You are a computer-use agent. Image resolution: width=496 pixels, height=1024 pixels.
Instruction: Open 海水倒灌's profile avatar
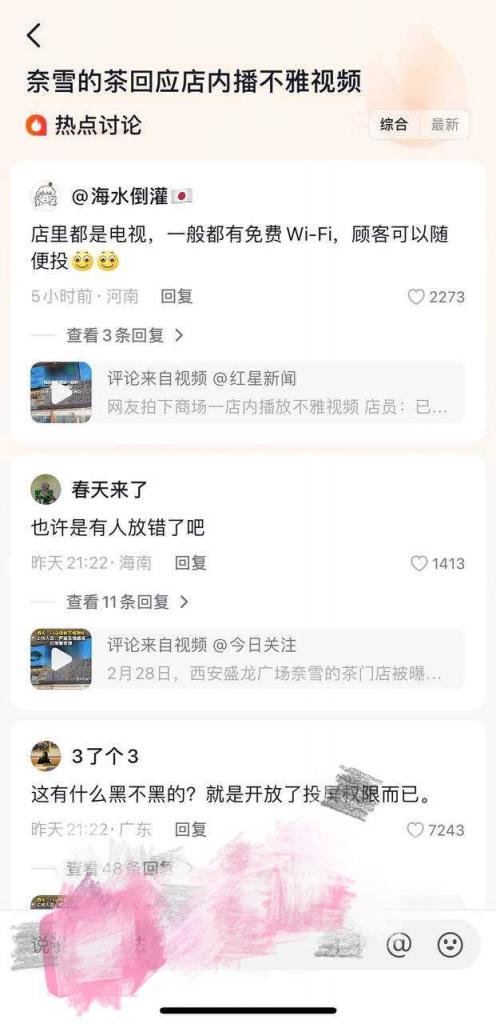(x=46, y=196)
